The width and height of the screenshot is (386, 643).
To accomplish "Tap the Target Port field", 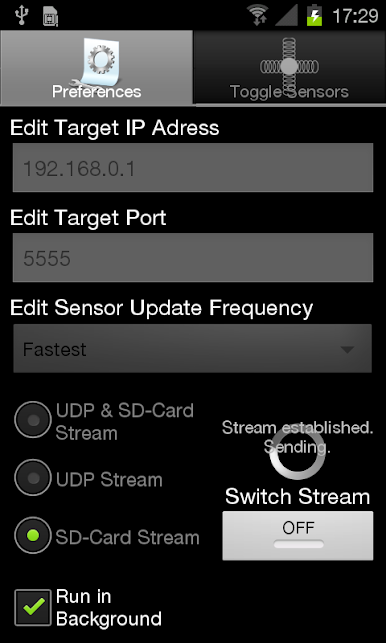I will 193,258.
